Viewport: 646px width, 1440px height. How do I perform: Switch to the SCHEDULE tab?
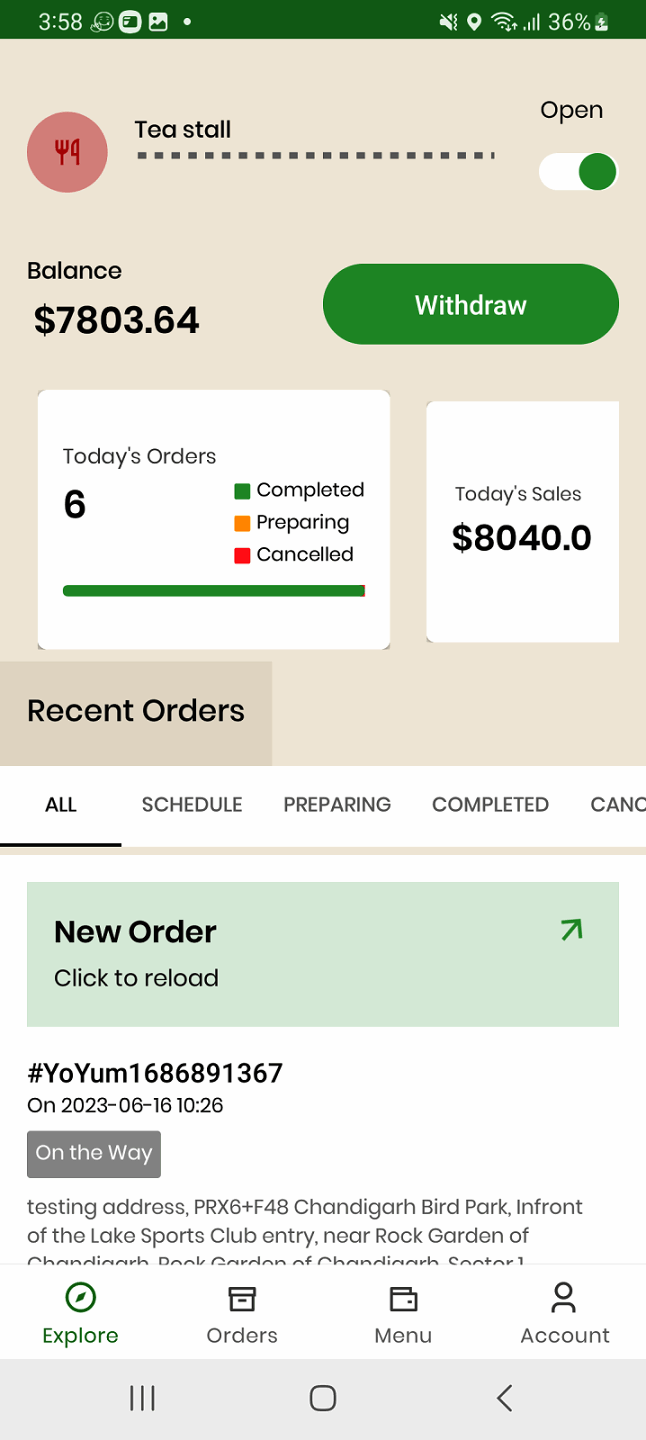[192, 805]
